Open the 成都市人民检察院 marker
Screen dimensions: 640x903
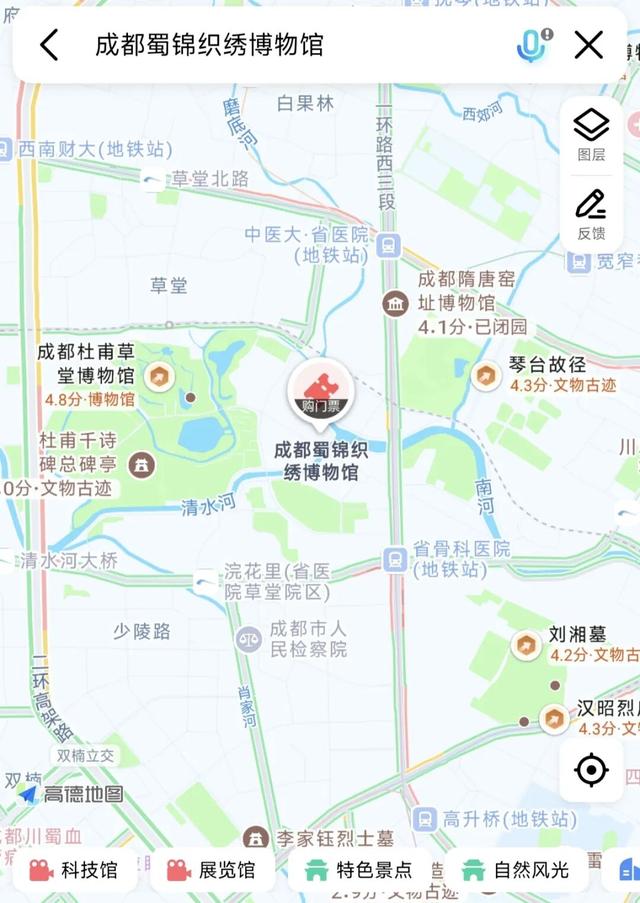click(249, 639)
